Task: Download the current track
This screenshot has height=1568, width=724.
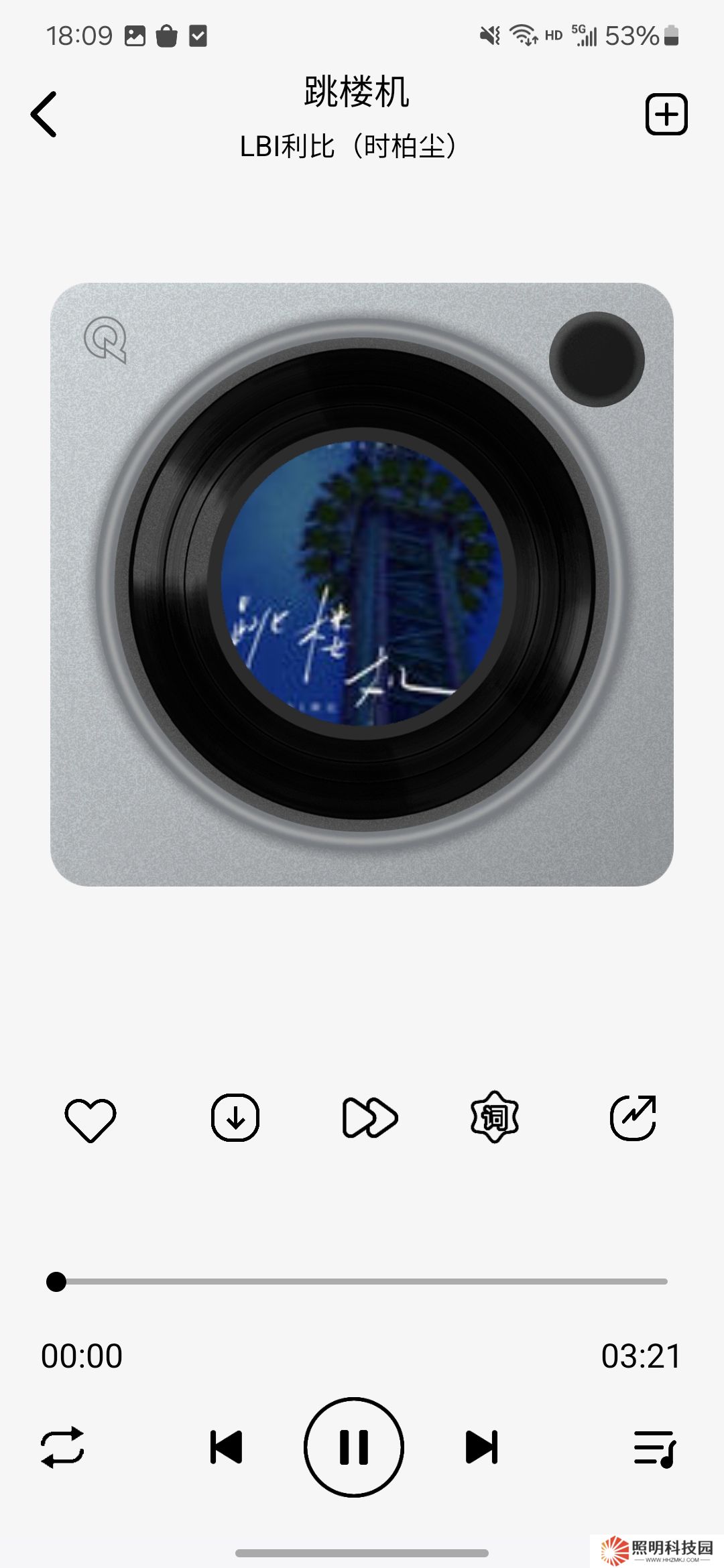Action: pos(235,1118)
